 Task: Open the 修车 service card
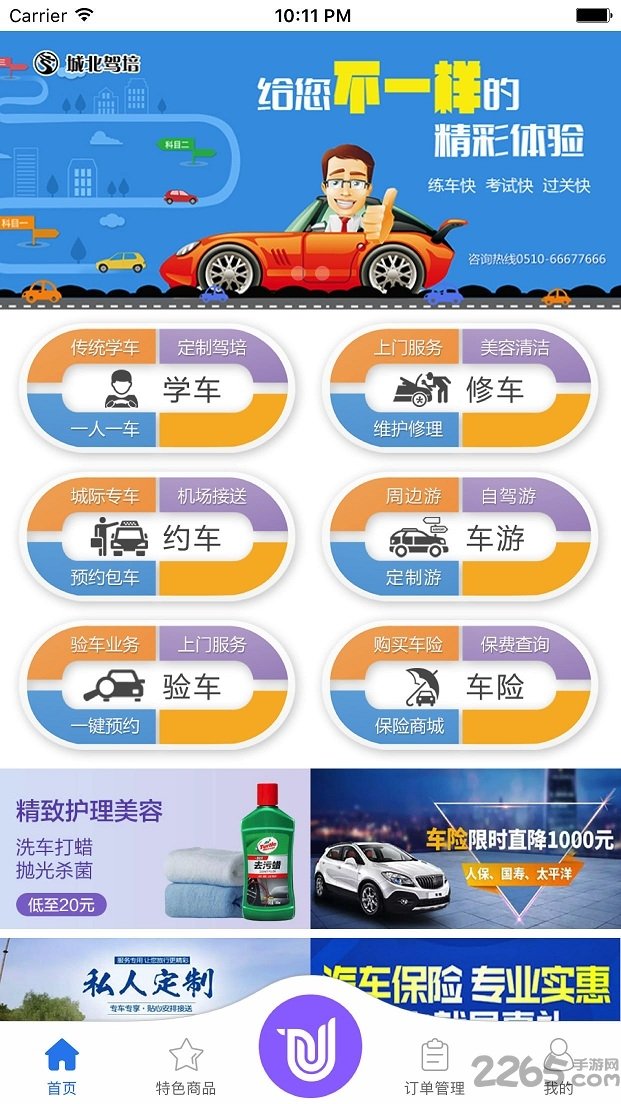coord(463,389)
